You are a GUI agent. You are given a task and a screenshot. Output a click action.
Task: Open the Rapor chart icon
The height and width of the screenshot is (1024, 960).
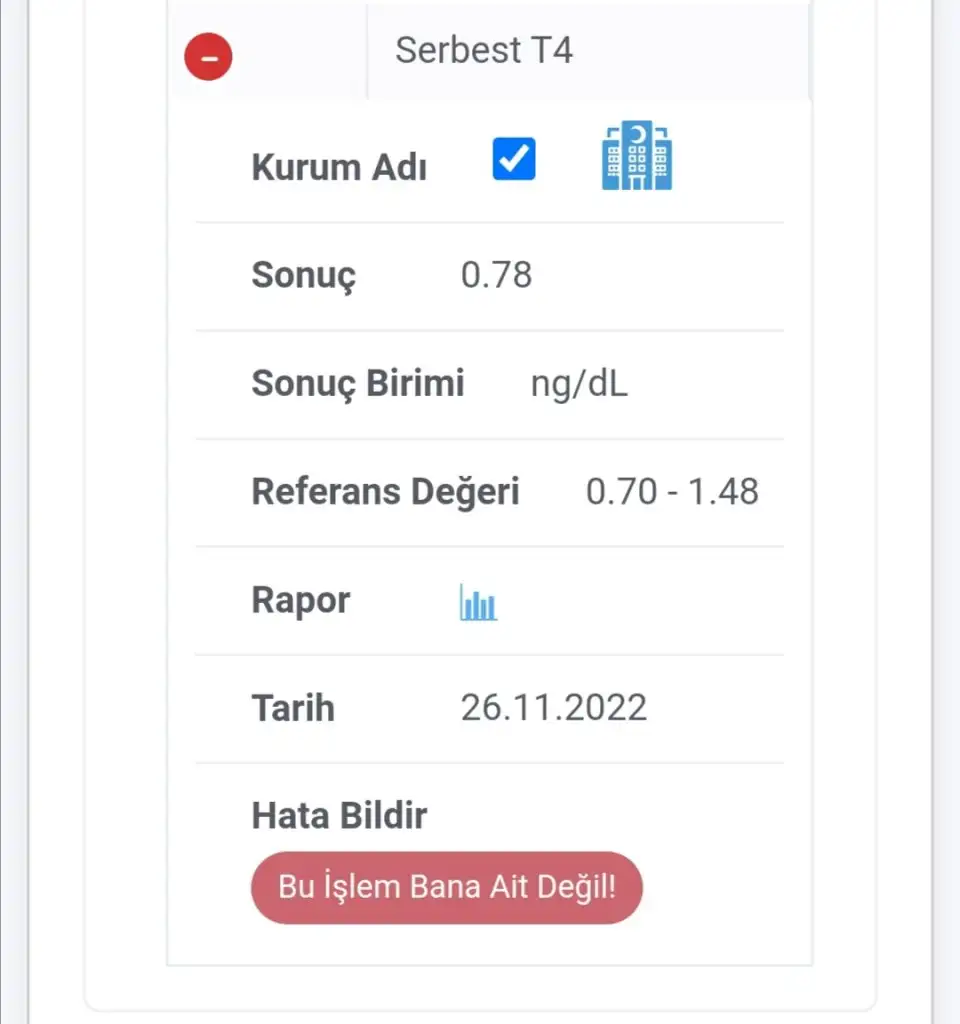click(x=478, y=603)
